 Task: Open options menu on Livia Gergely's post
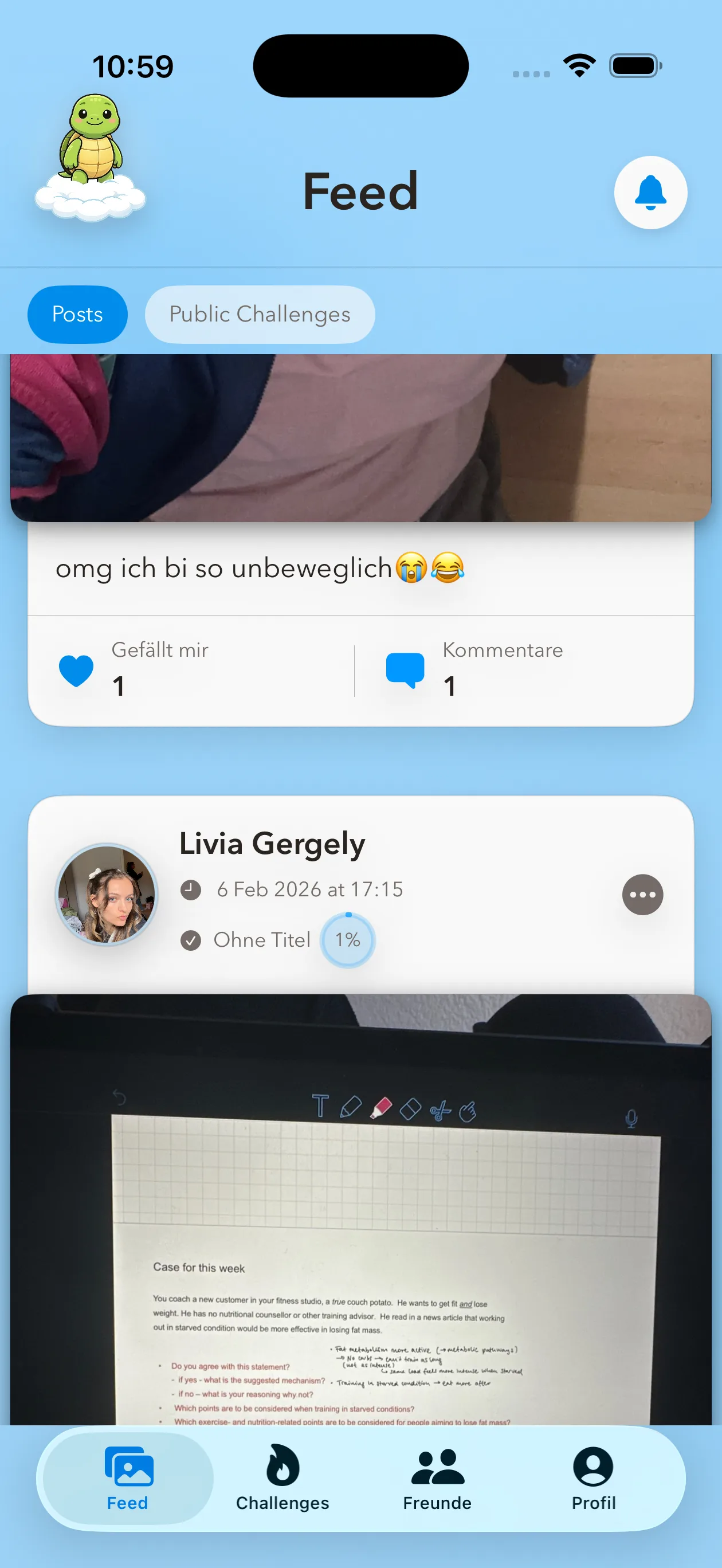(x=642, y=894)
